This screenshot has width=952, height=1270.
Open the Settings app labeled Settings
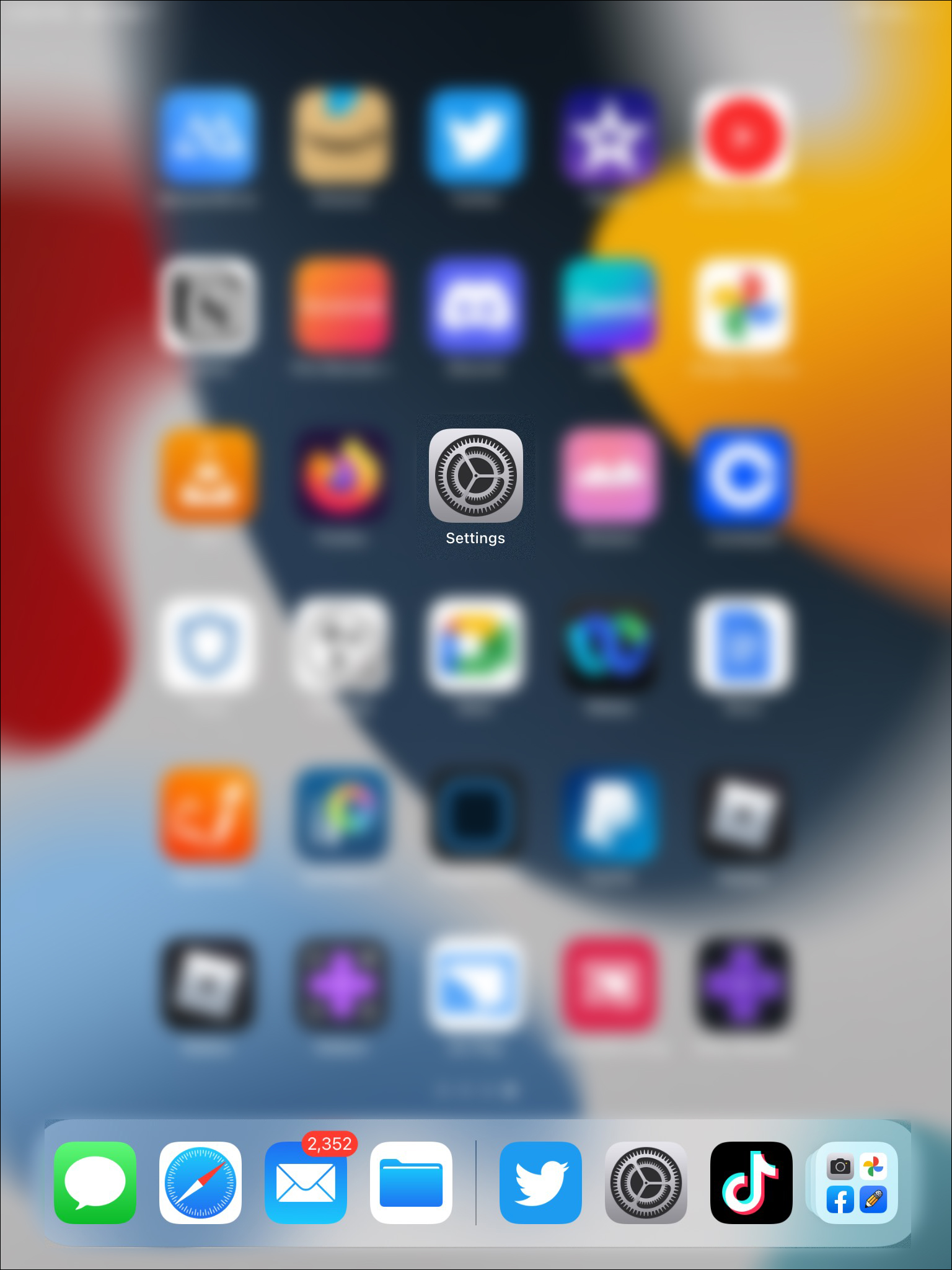[x=475, y=476]
